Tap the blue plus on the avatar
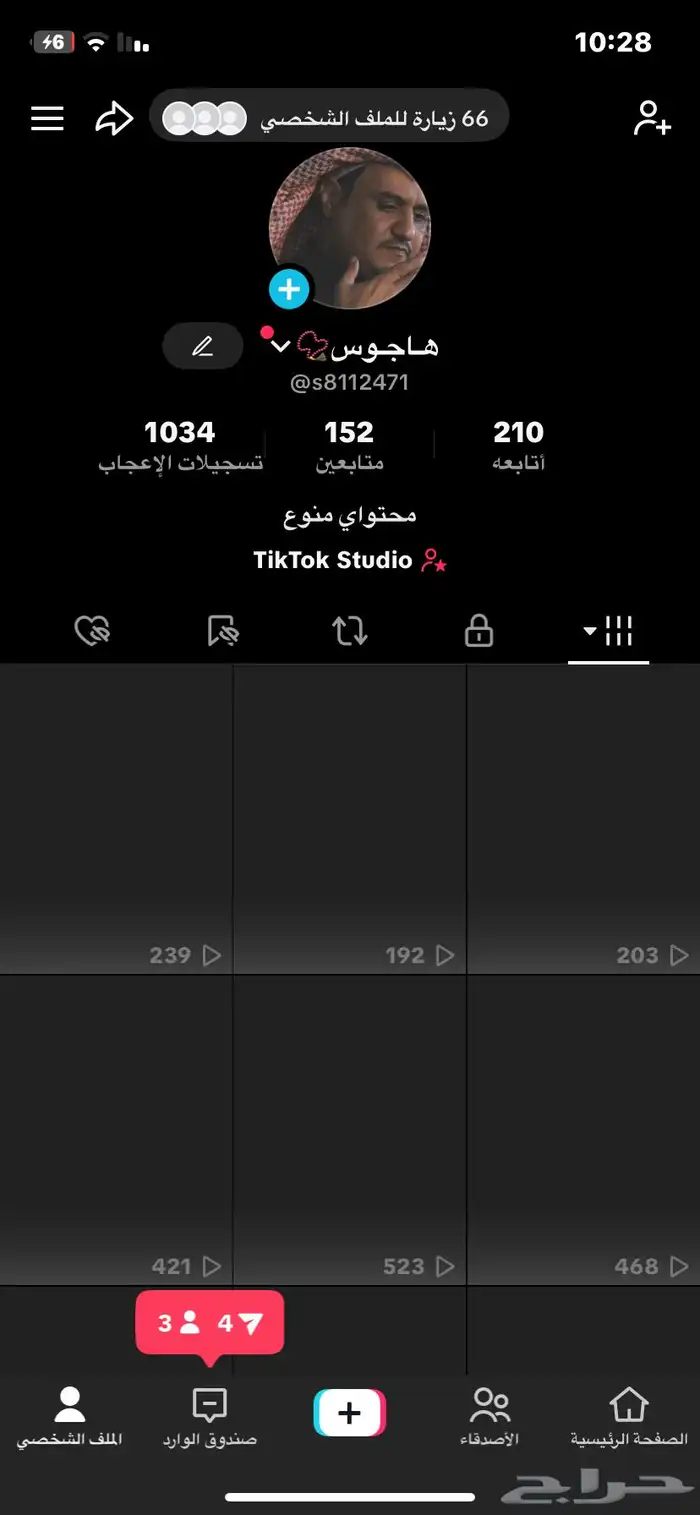700x1515 pixels. (x=289, y=290)
